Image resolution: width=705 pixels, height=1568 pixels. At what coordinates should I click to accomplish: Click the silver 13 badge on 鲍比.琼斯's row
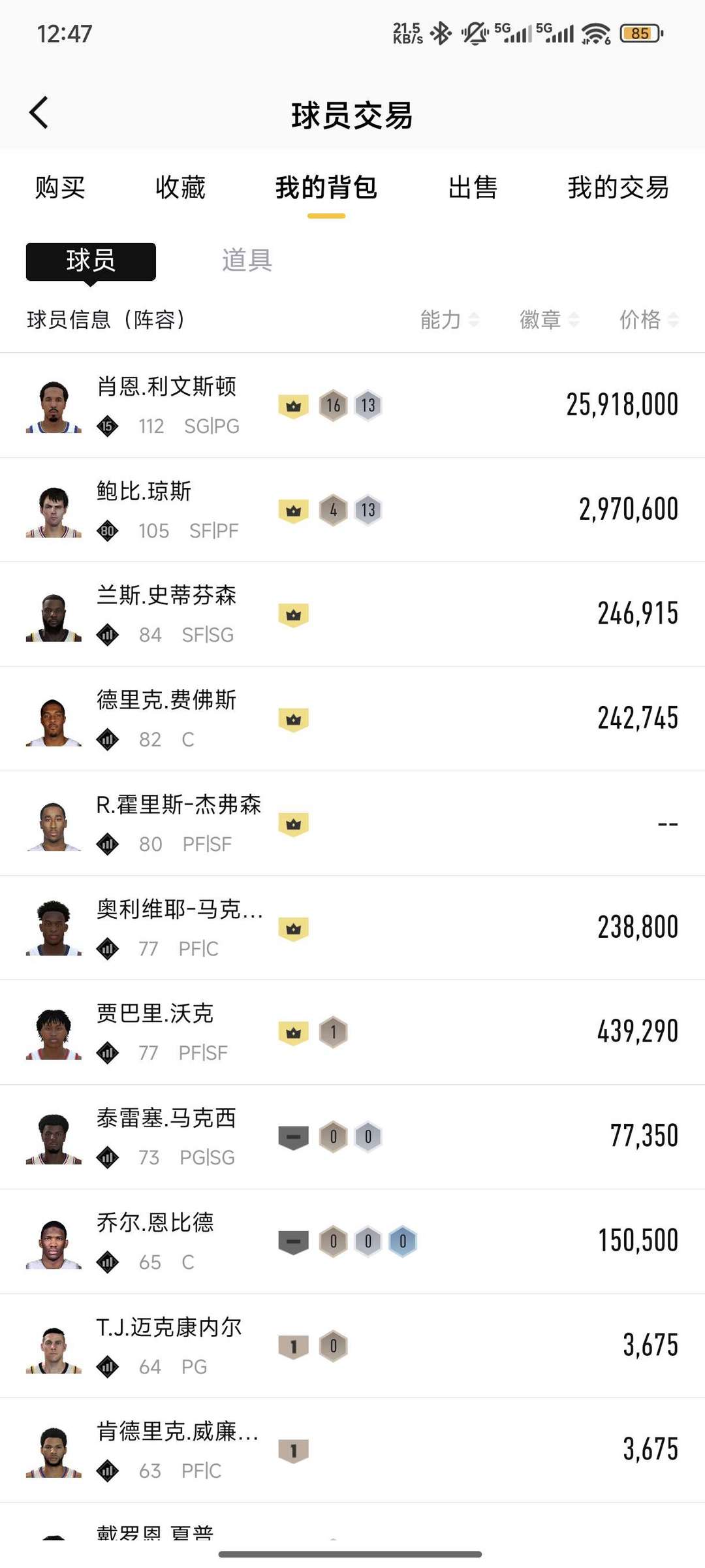(x=368, y=509)
